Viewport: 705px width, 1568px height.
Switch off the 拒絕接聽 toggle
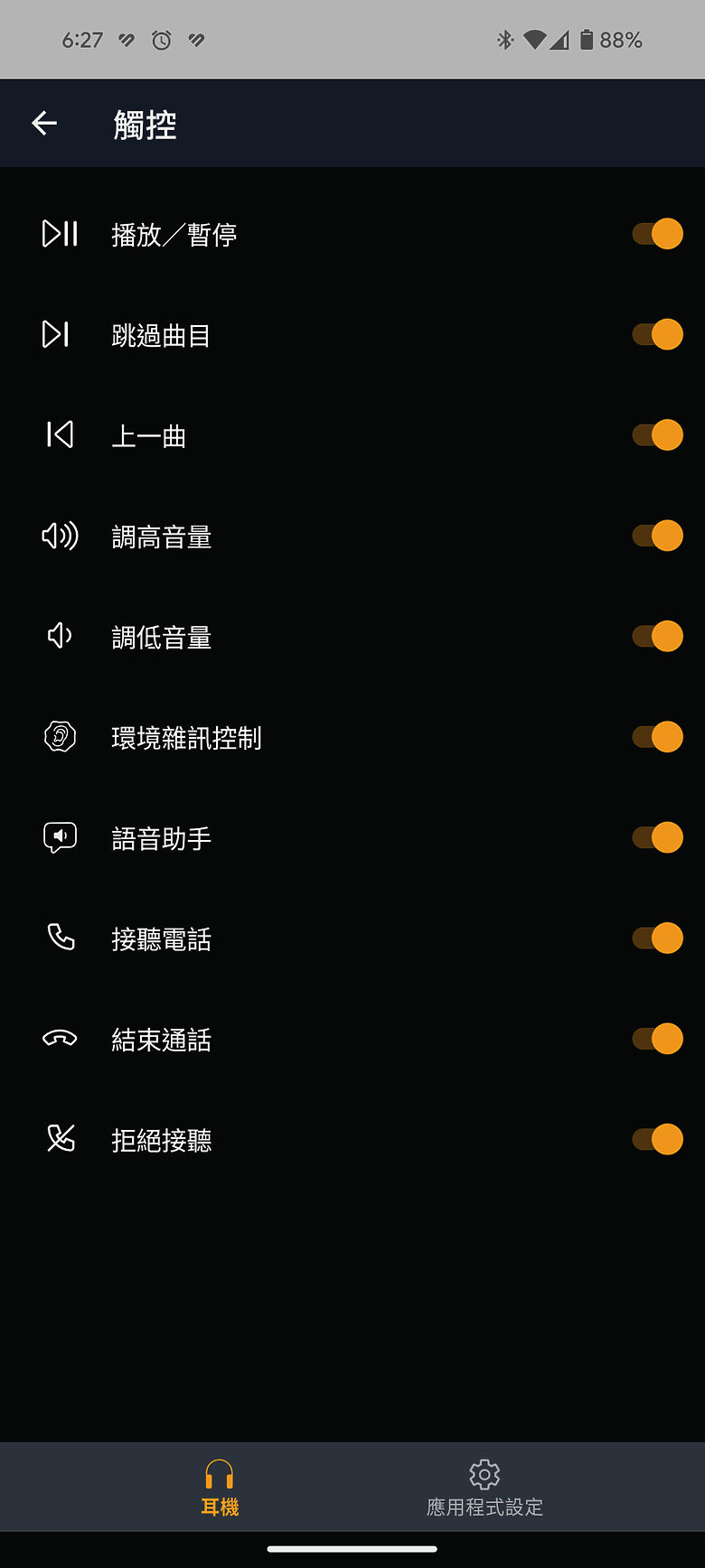(657, 1140)
